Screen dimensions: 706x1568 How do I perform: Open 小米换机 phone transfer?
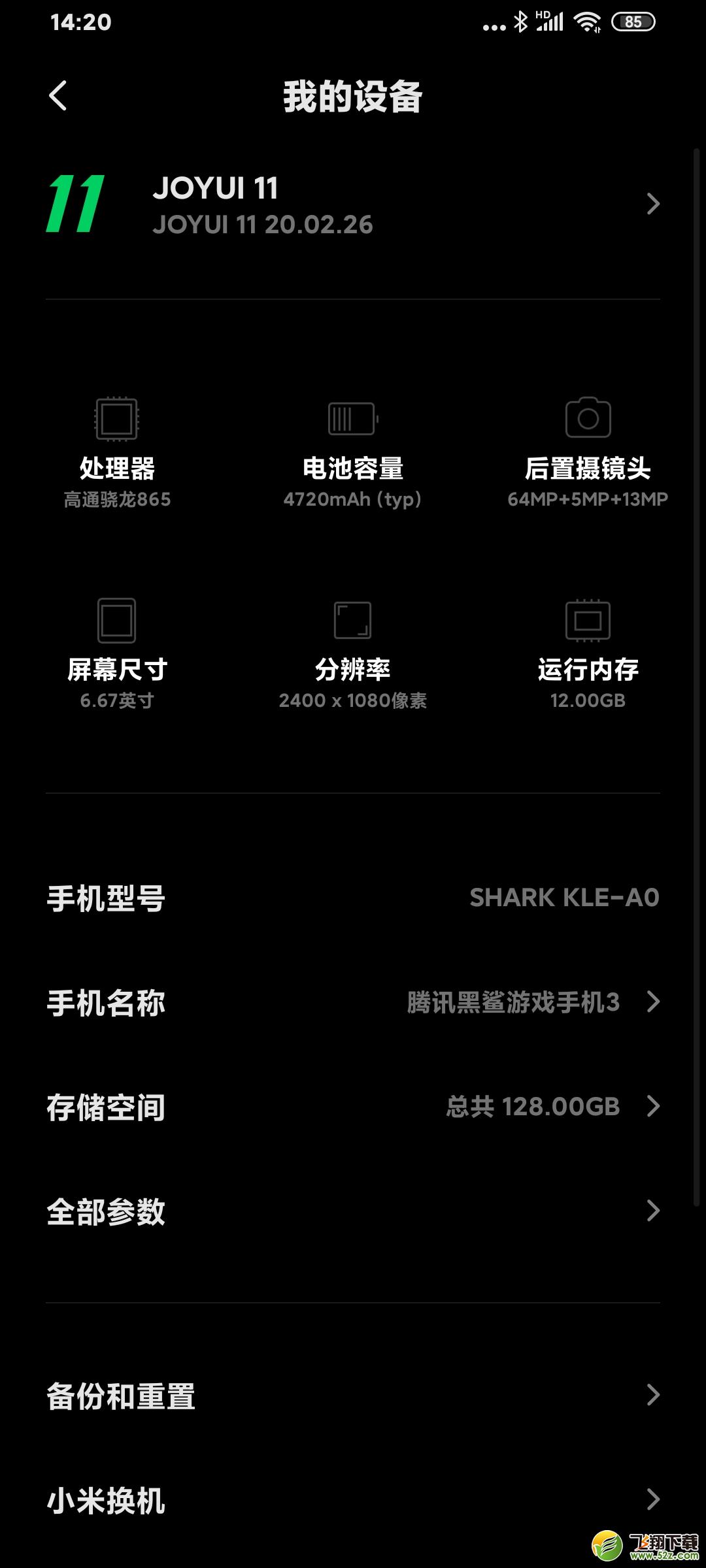[x=353, y=1500]
